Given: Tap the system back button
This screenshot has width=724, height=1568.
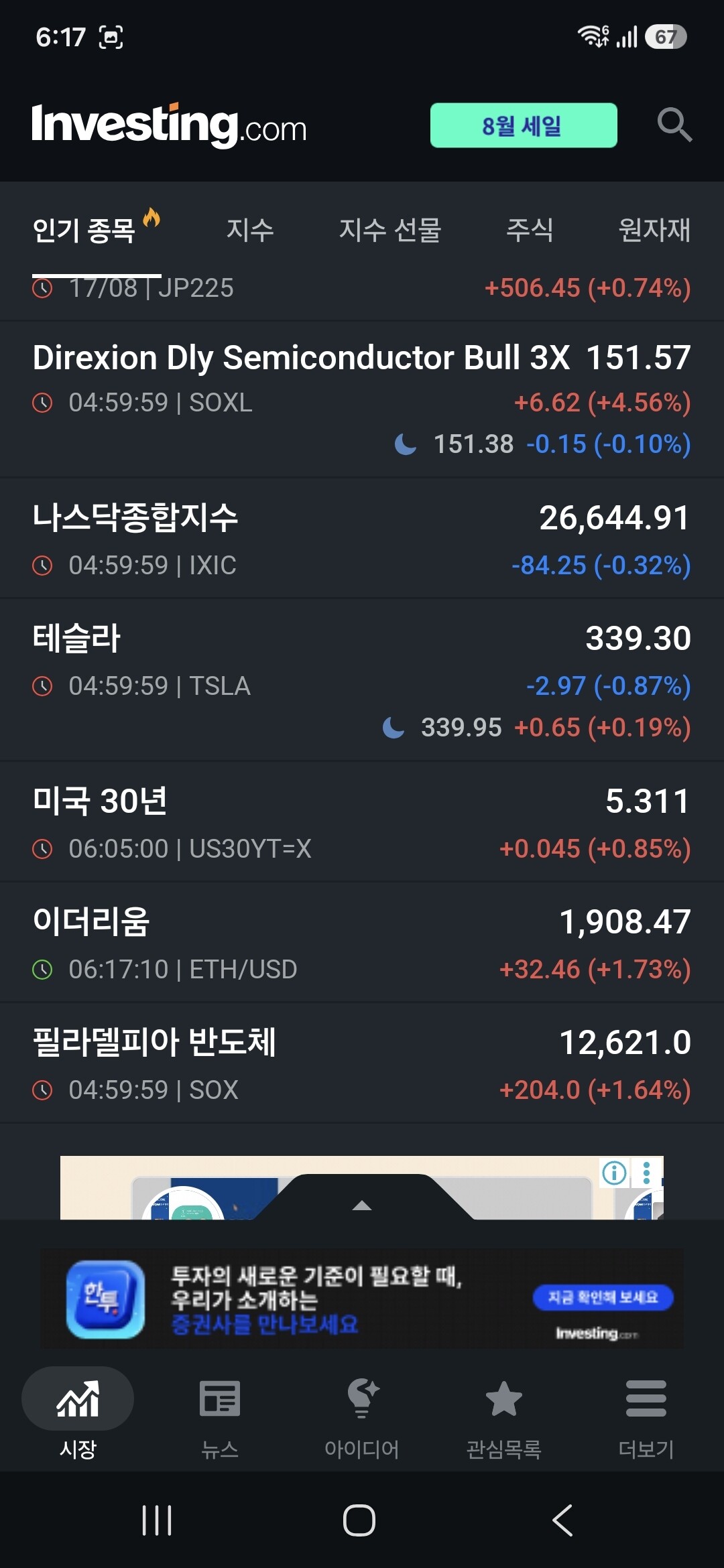Looking at the screenshot, I should pyautogui.click(x=562, y=1520).
